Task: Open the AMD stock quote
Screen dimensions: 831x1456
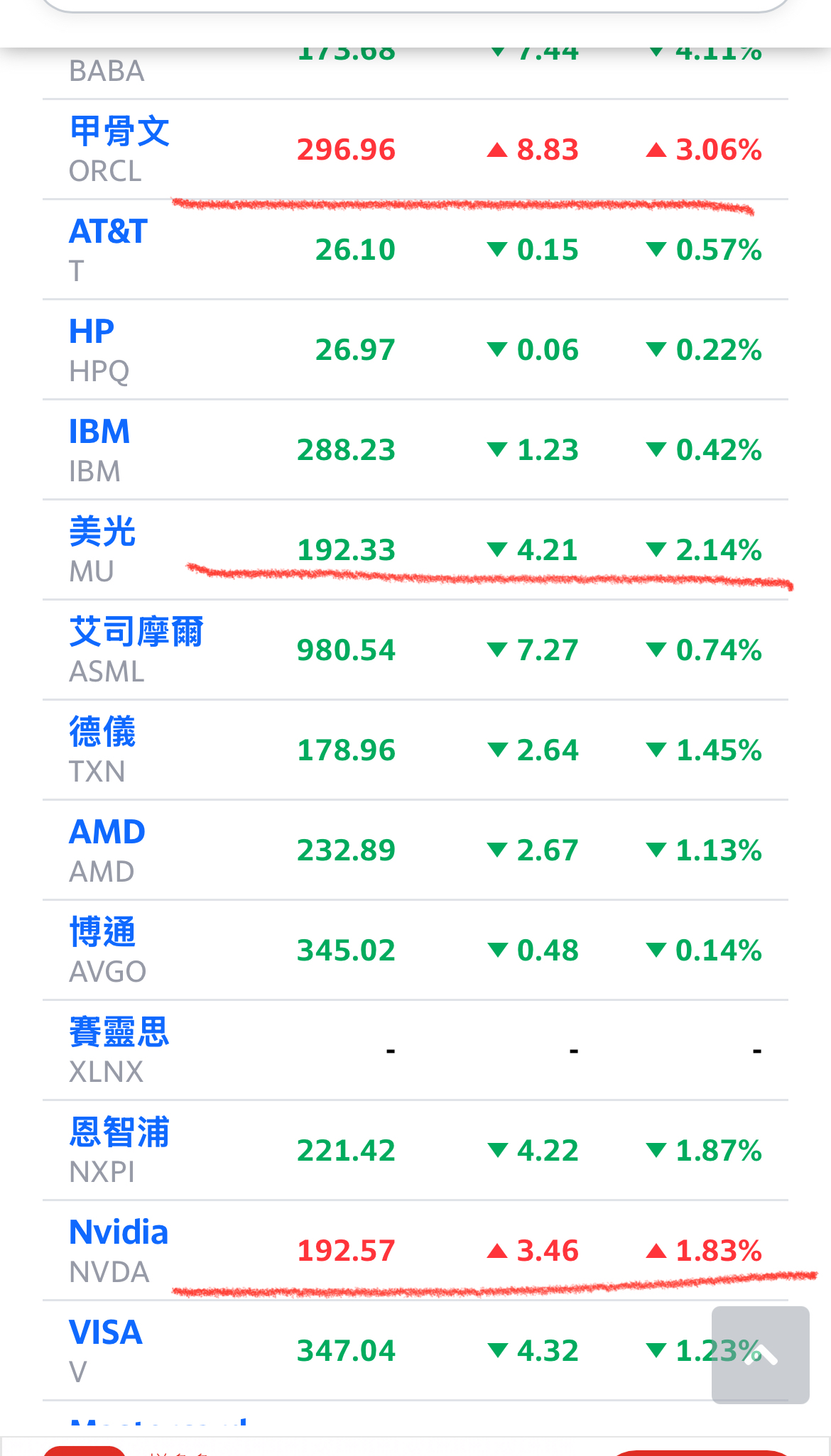Action: (107, 833)
